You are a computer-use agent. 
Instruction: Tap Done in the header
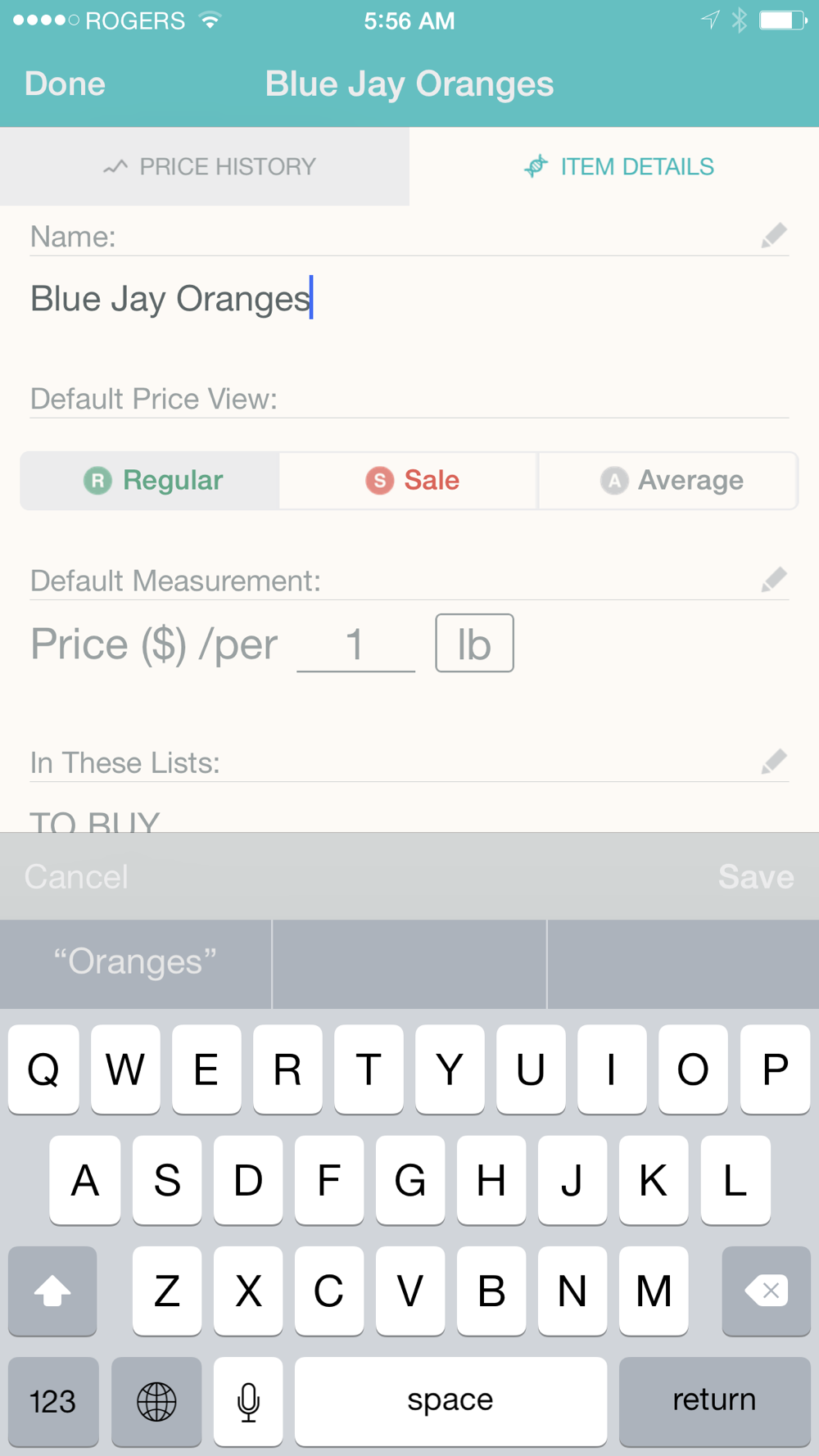point(65,84)
